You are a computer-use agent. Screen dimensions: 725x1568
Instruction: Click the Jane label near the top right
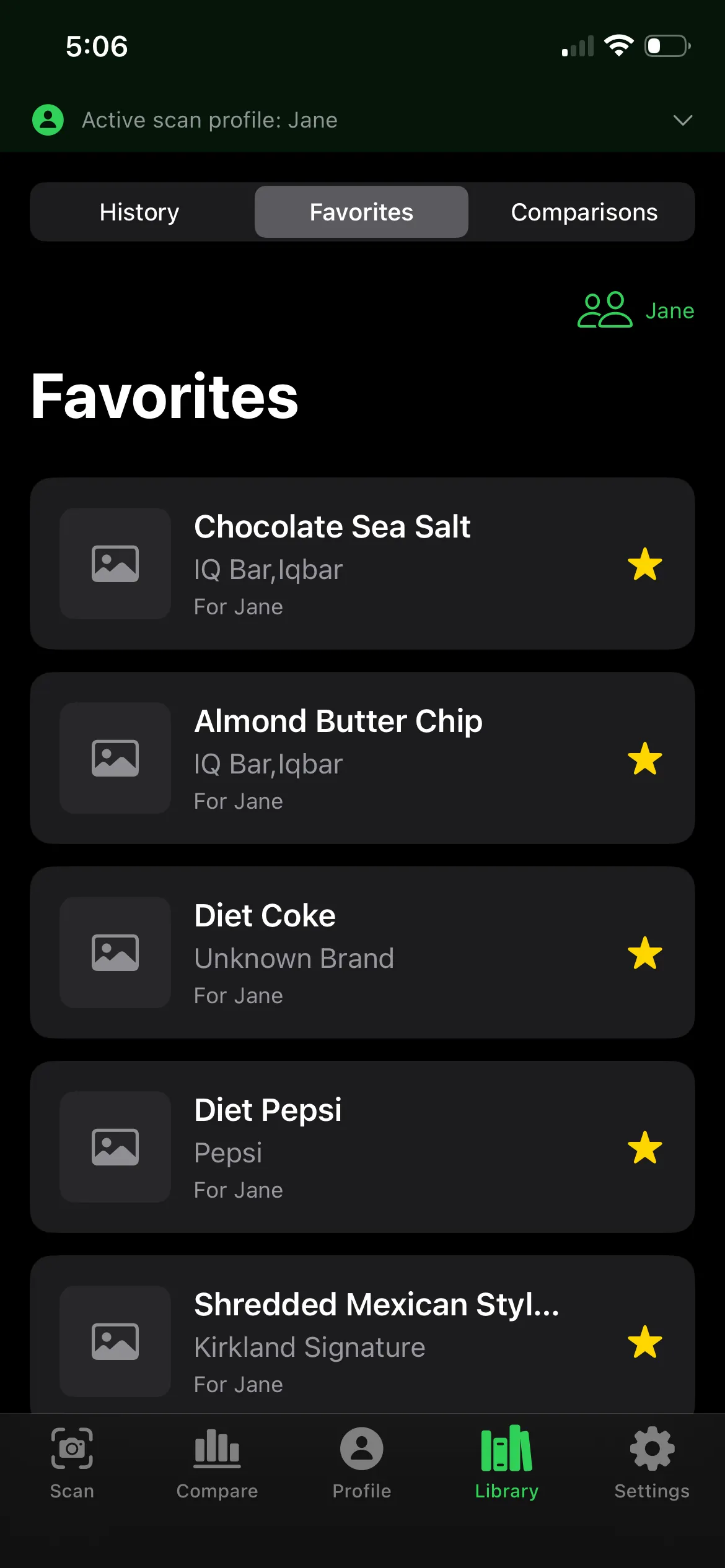(670, 310)
